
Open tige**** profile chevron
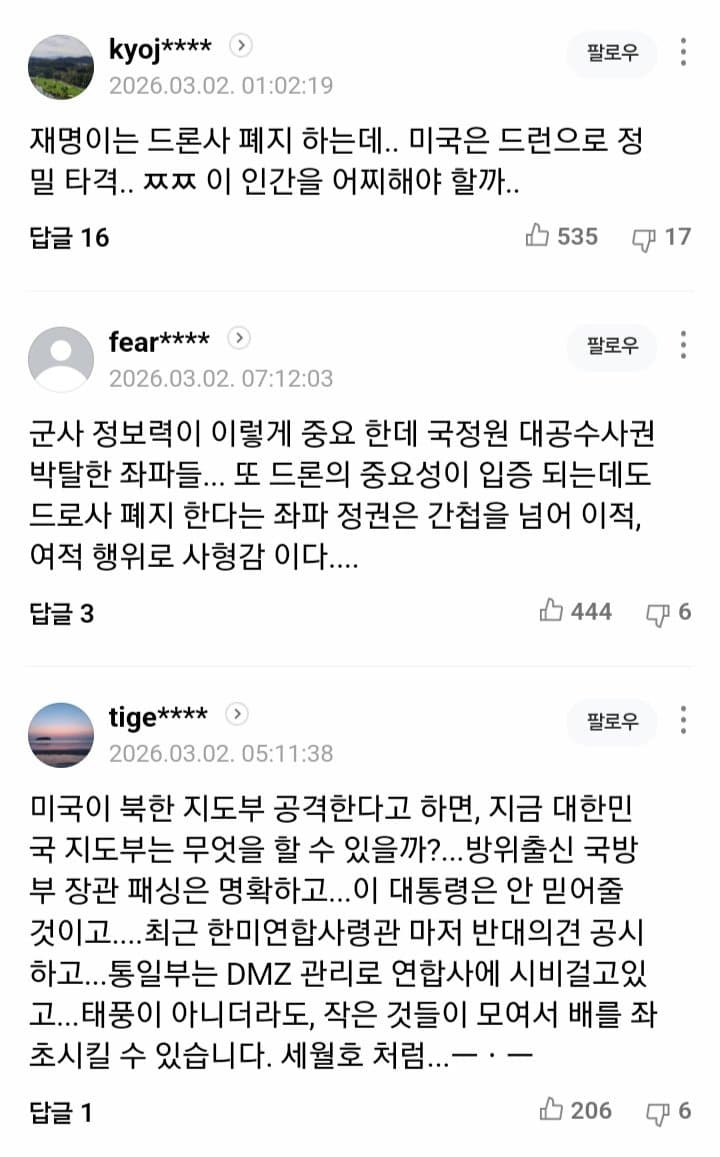coord(237,714)
